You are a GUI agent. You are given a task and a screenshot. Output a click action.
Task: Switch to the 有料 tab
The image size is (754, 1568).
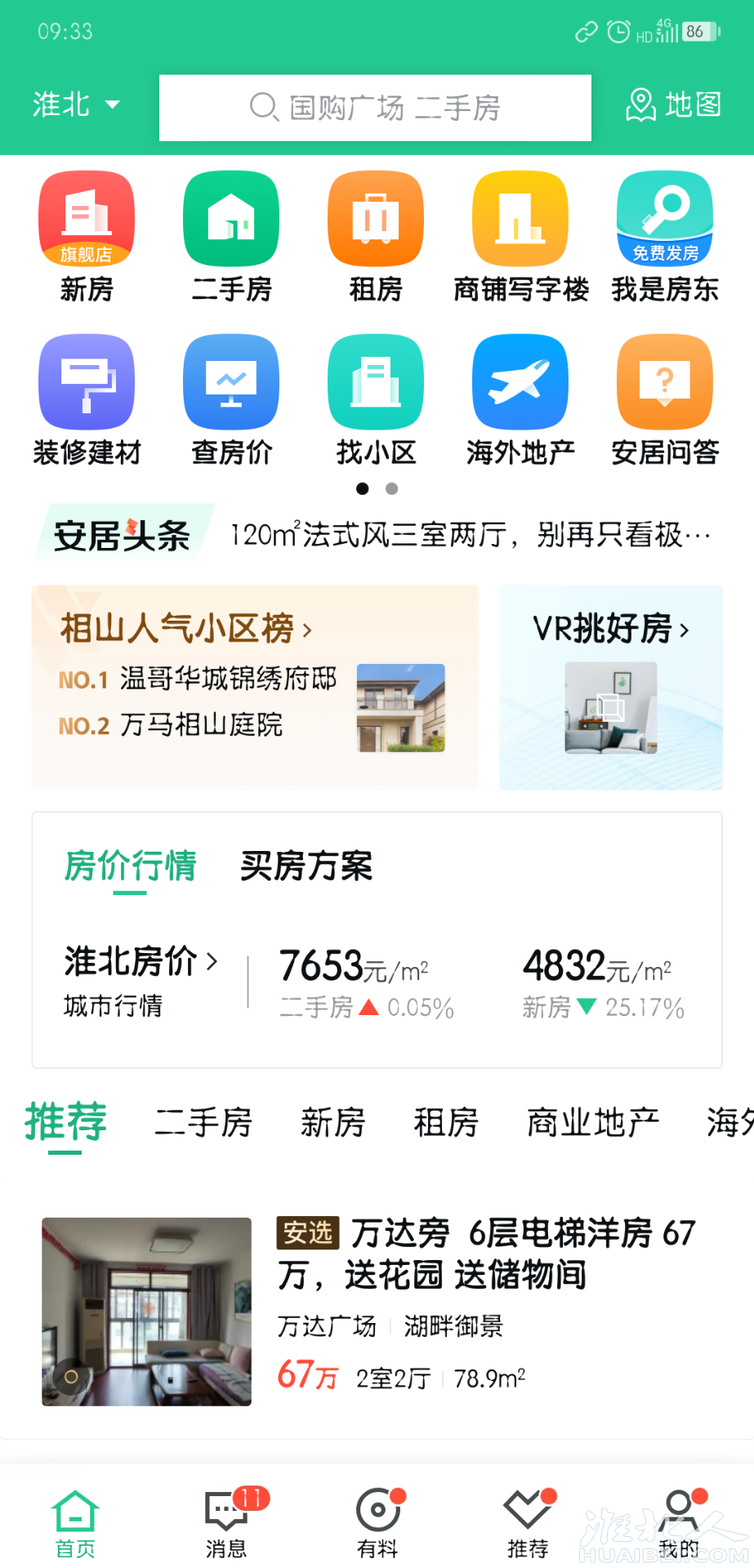(377, 1522)
